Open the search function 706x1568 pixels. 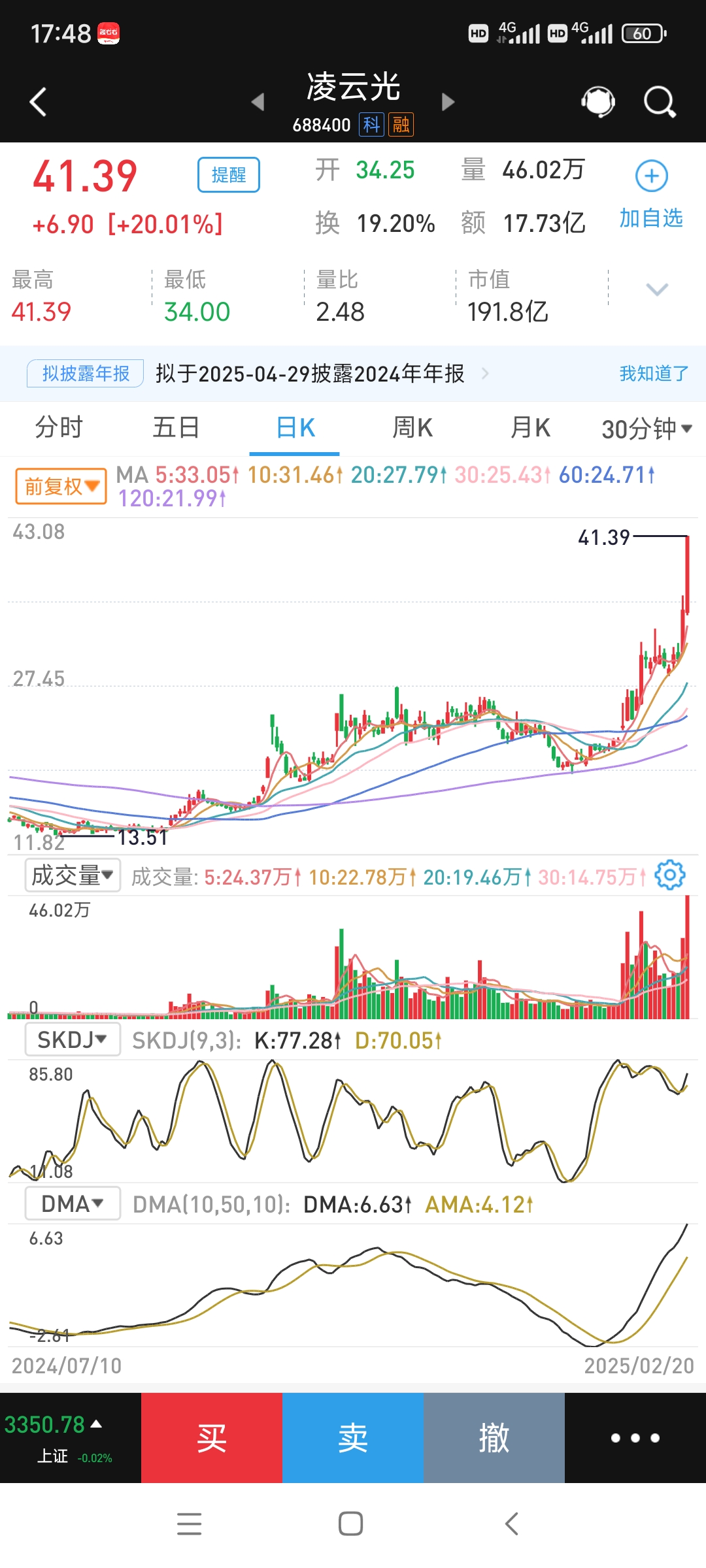point(659,101)
